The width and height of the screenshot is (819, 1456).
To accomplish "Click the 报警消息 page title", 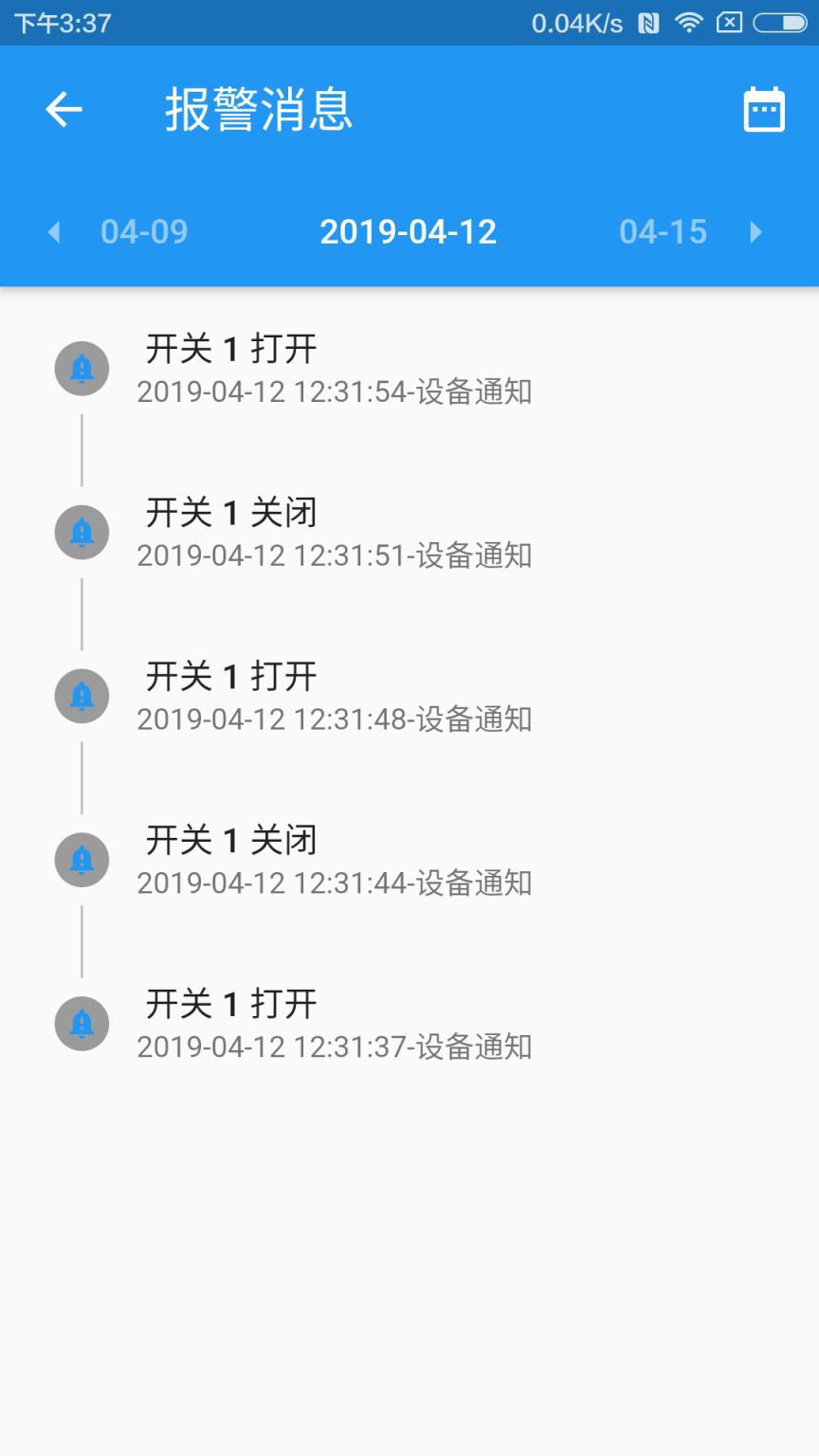I will click(x=260, y=110).
